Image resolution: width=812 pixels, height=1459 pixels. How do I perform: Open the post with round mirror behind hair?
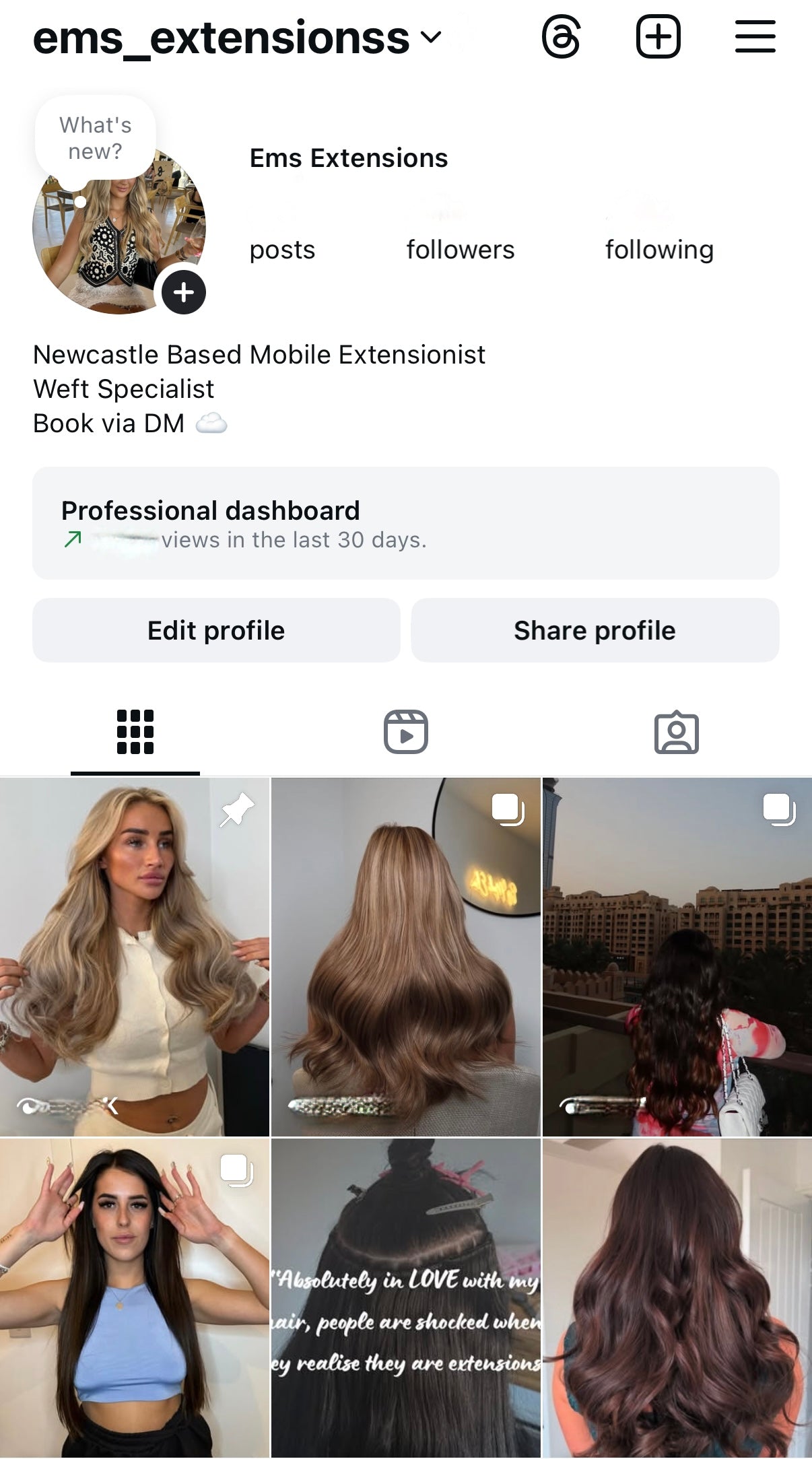coord(405,956)
